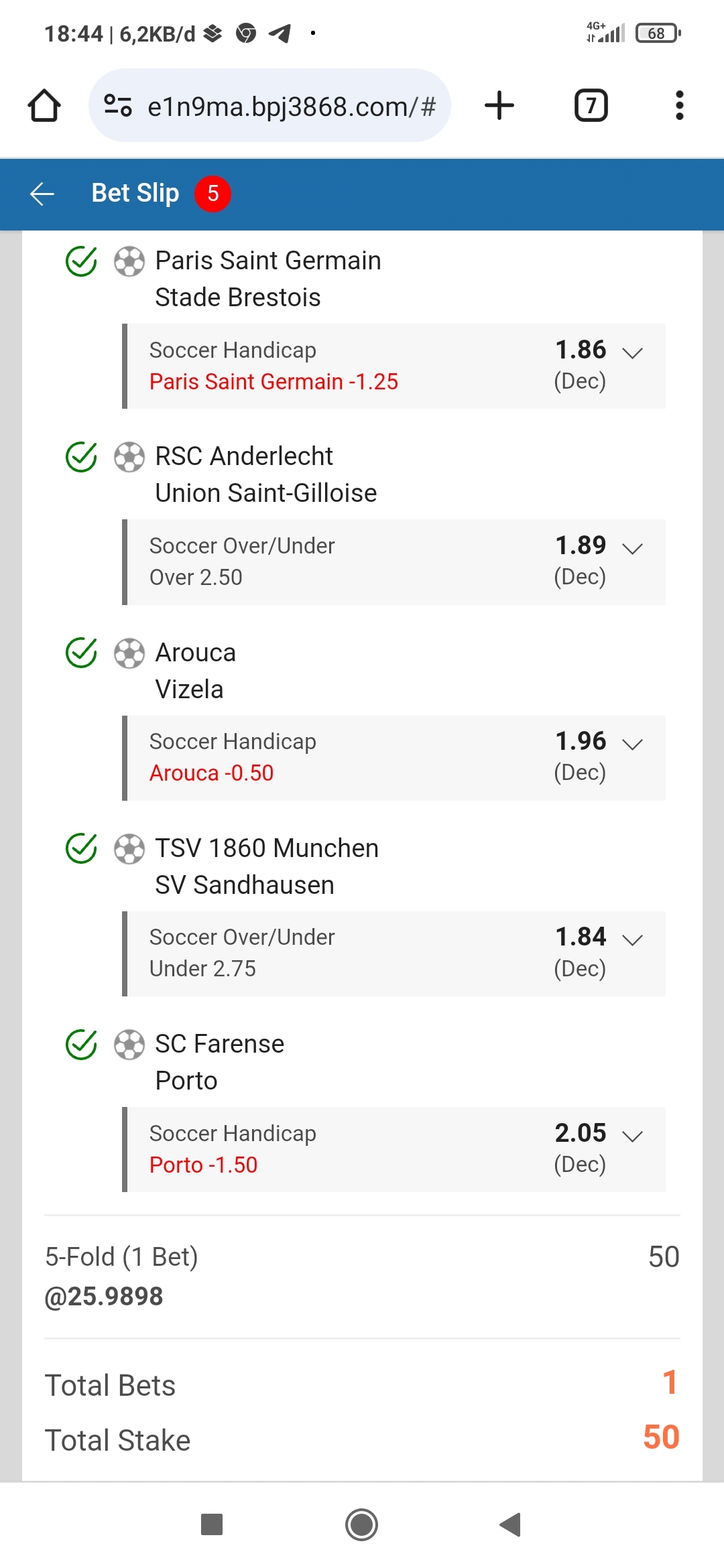The image size is (724, 1568).
Task: Open the tab switcher showing 7 tabs
Action: 591,106
